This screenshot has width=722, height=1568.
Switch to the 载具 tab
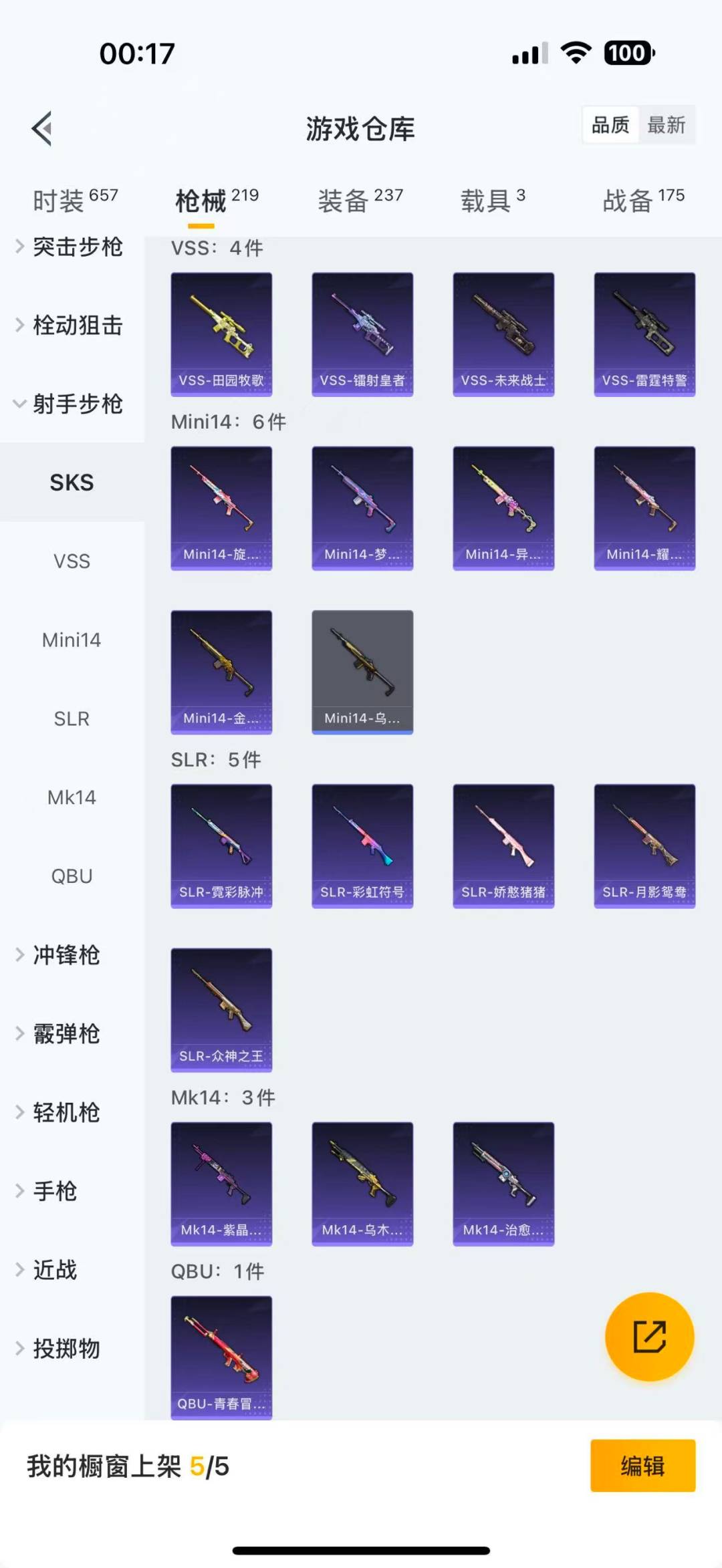[x=492, y=200]
